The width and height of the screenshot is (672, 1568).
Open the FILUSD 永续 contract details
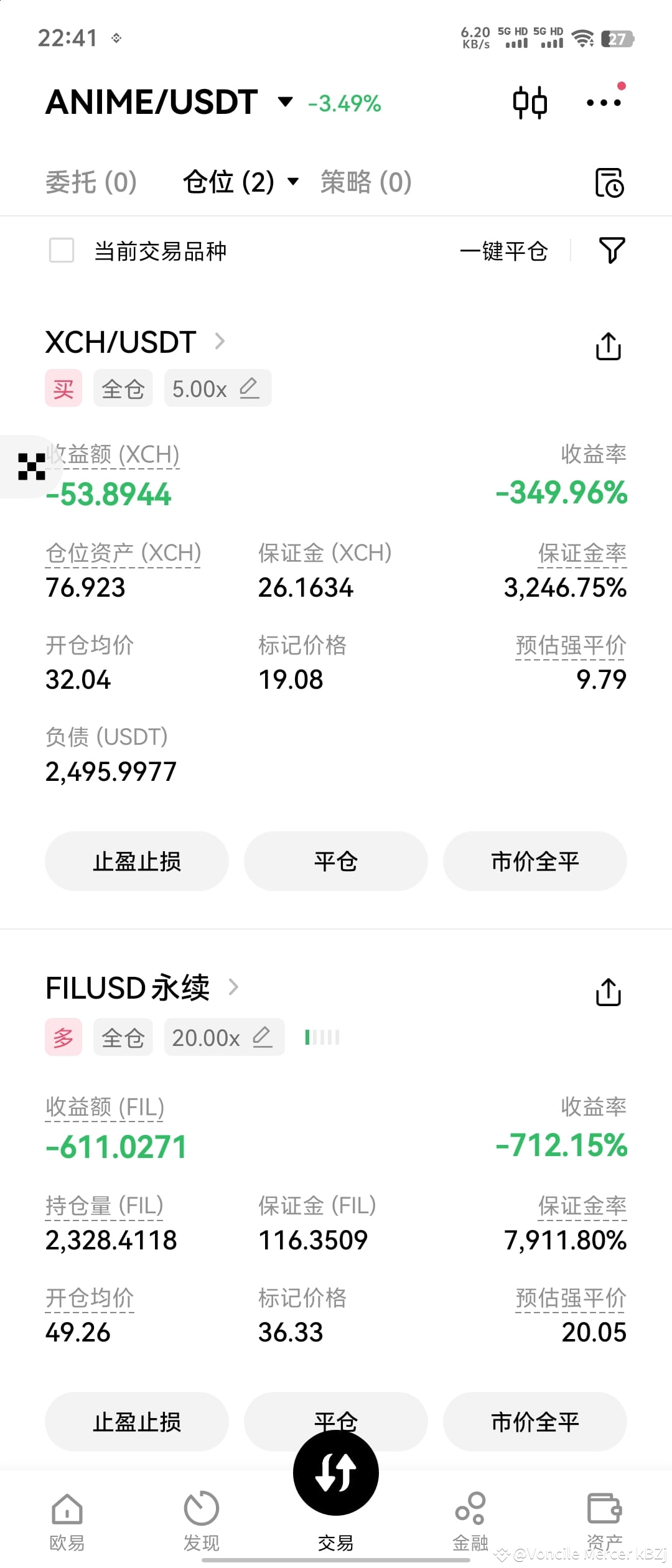[142, 988]
